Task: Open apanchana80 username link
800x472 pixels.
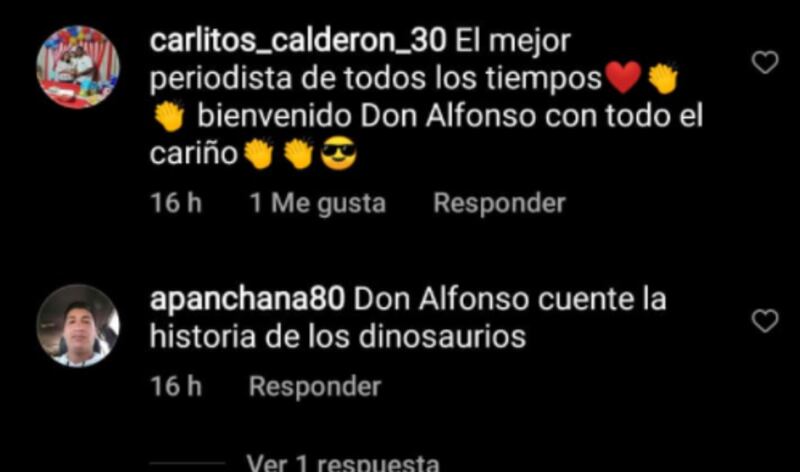Action: click(248, 299)
